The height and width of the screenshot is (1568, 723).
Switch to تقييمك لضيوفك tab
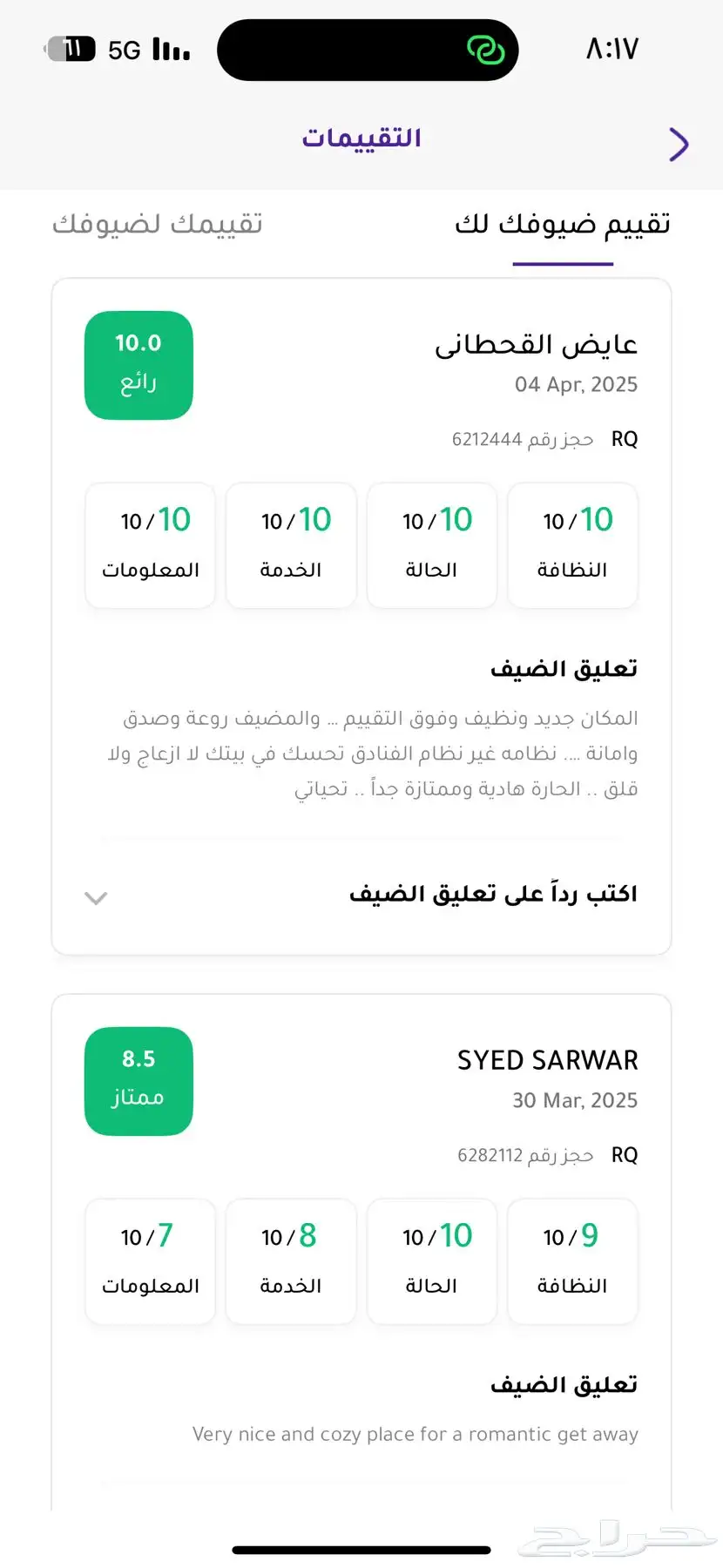[158, 224]
